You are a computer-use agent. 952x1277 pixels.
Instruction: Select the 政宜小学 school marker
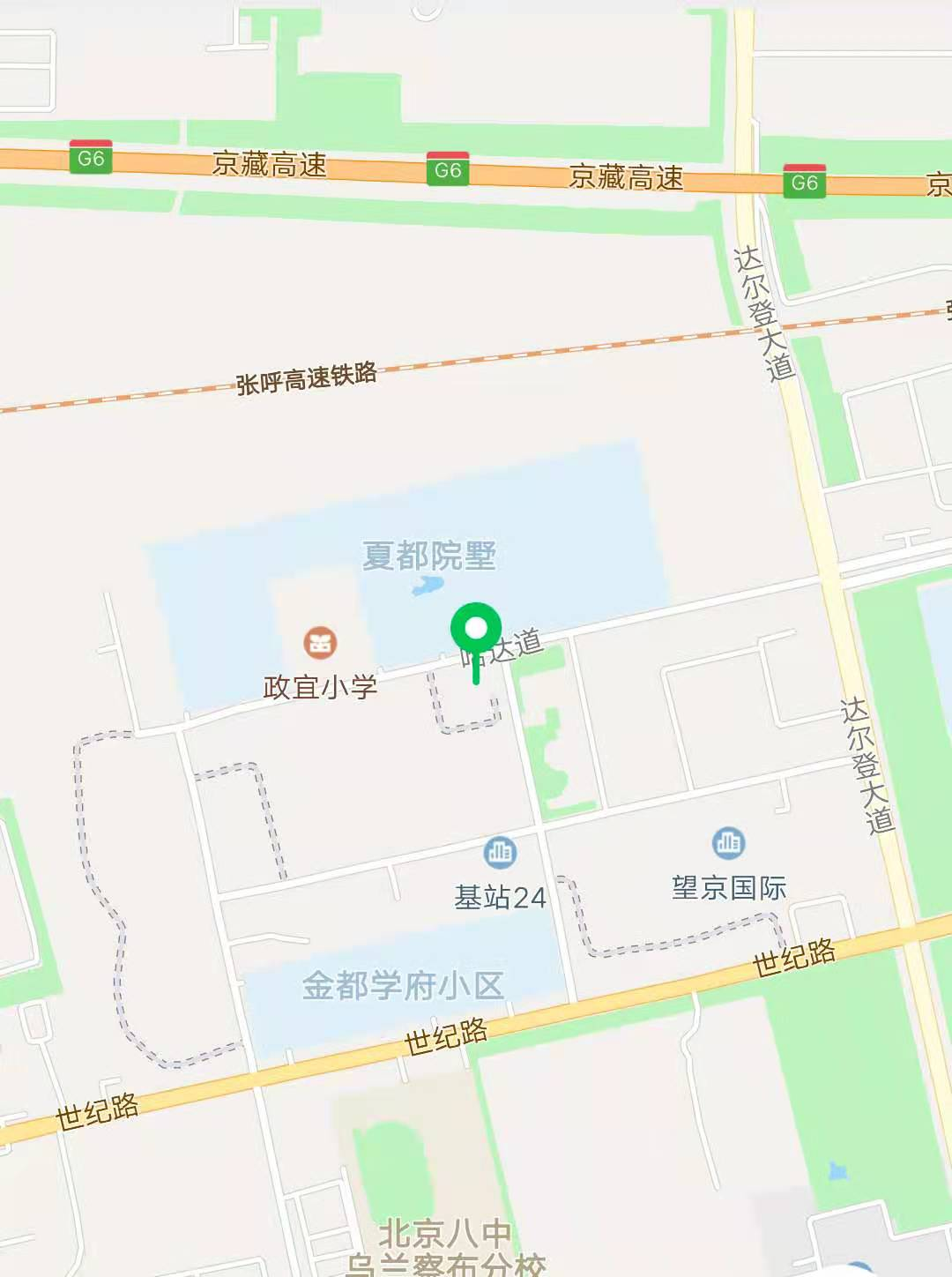(x=320, y=643)
